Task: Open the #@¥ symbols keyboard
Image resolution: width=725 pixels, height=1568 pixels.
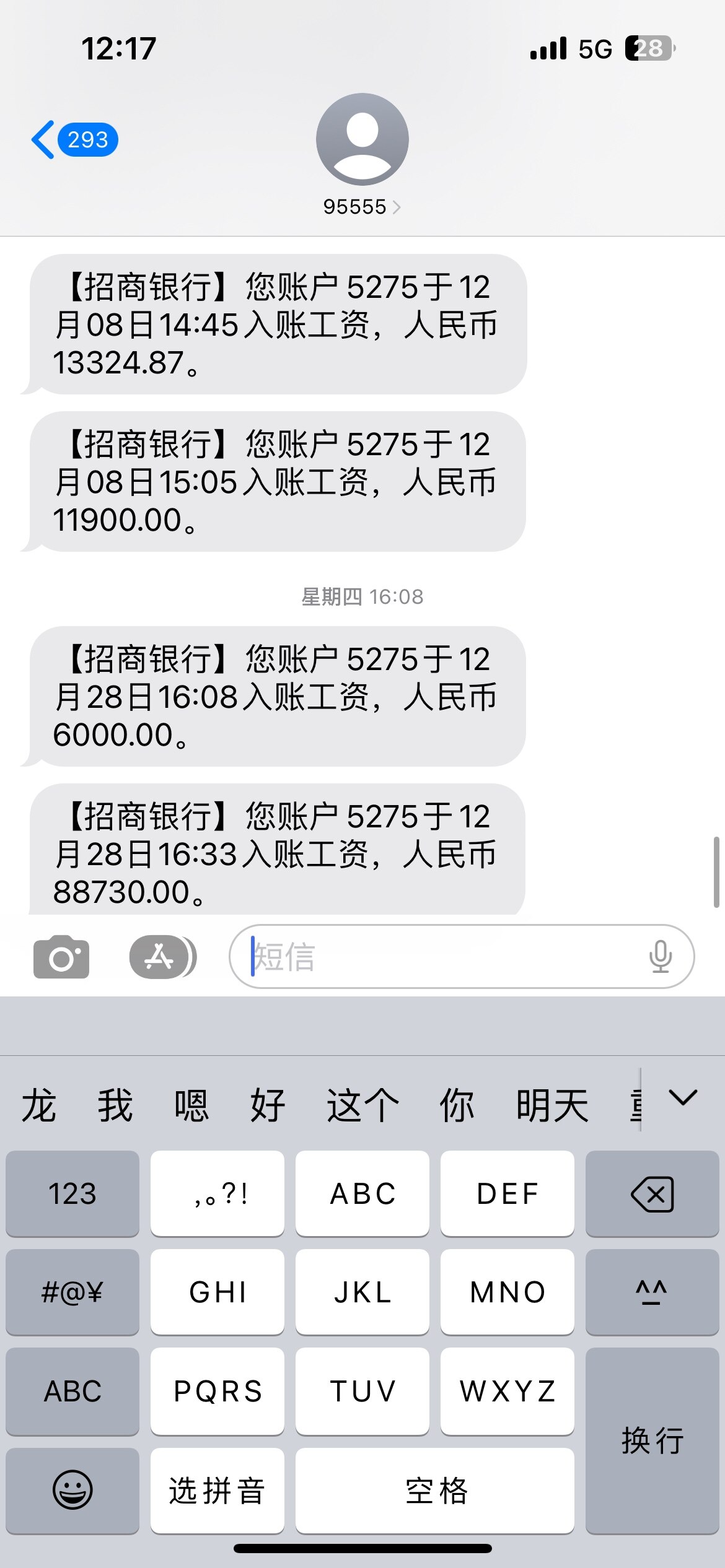Action: click(72, 1292)
